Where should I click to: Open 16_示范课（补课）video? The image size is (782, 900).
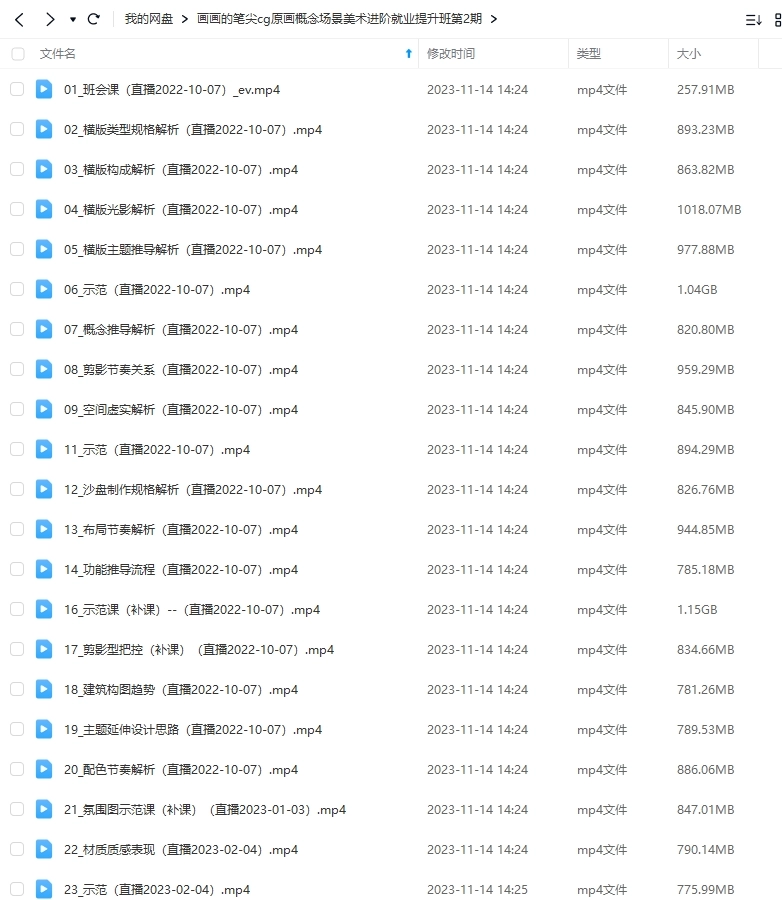(x=191, y=610)
